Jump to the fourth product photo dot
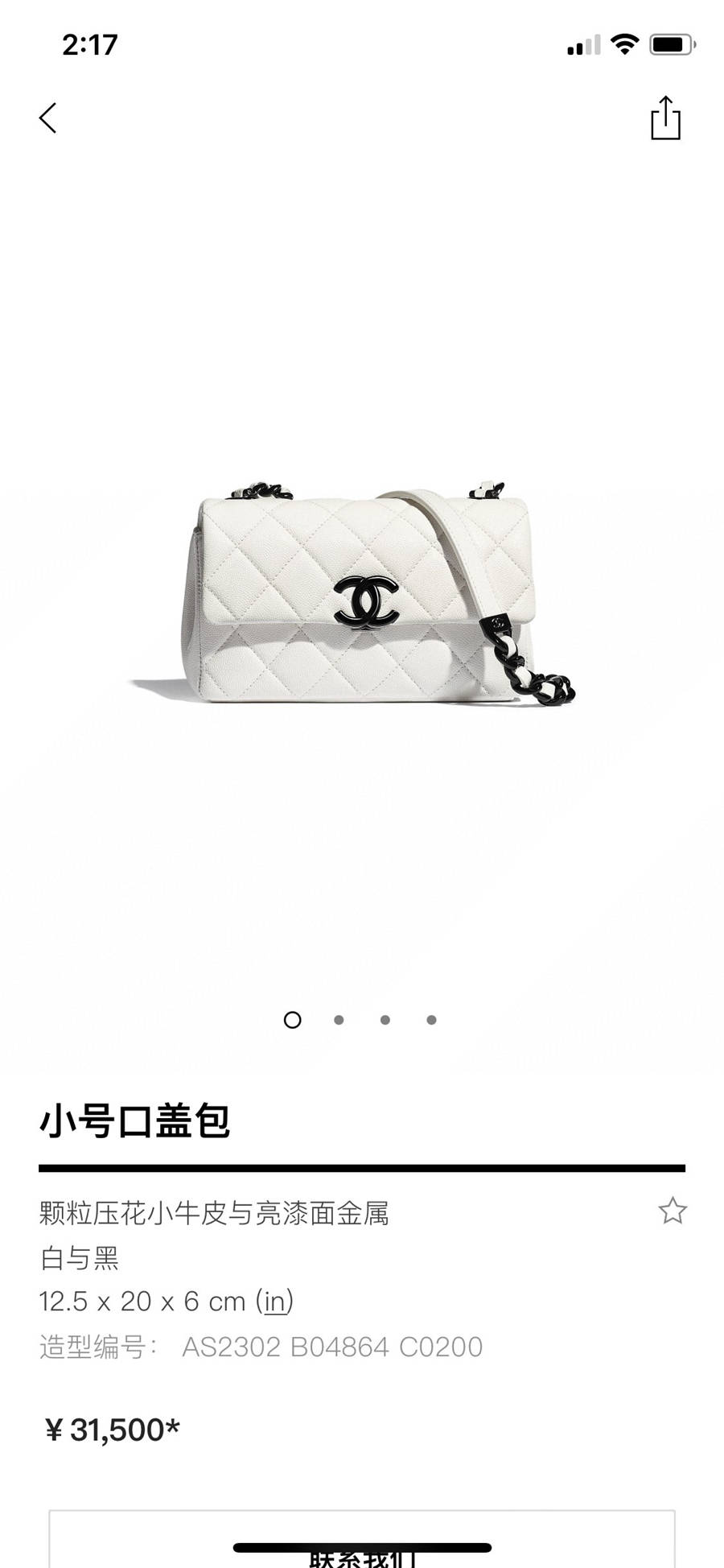724x1568 pixels. 431,1020
